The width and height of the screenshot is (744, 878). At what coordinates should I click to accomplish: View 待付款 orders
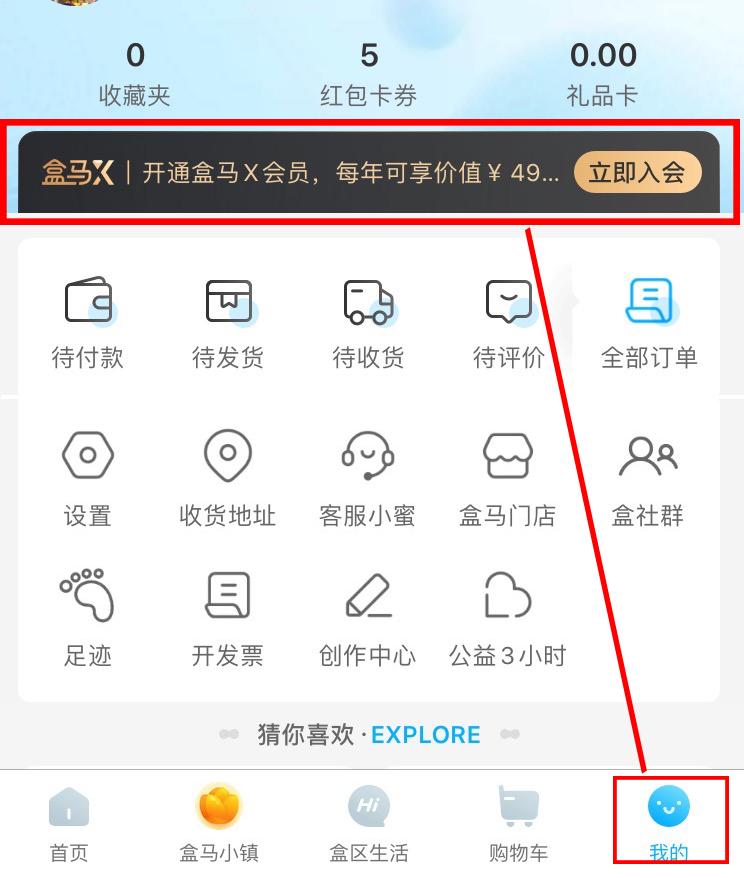pyautogui.click(x=88, y=323)
